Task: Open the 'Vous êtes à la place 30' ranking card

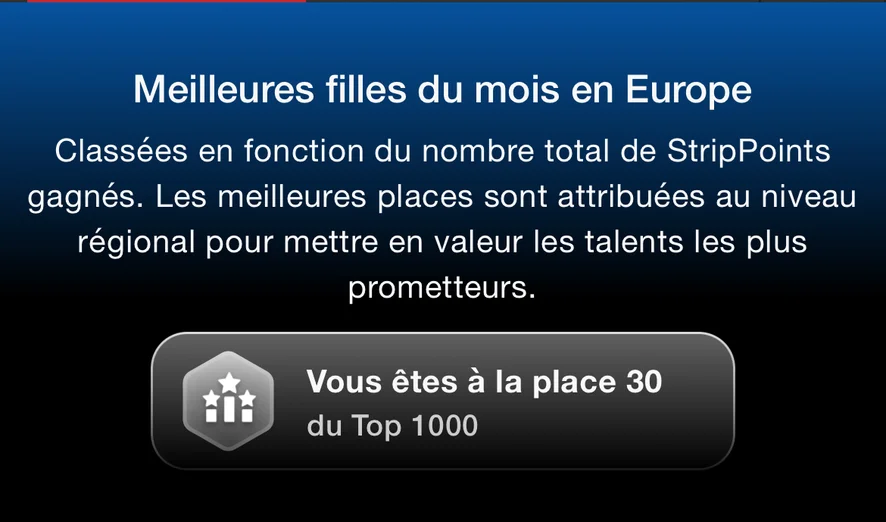Action: 443,401
